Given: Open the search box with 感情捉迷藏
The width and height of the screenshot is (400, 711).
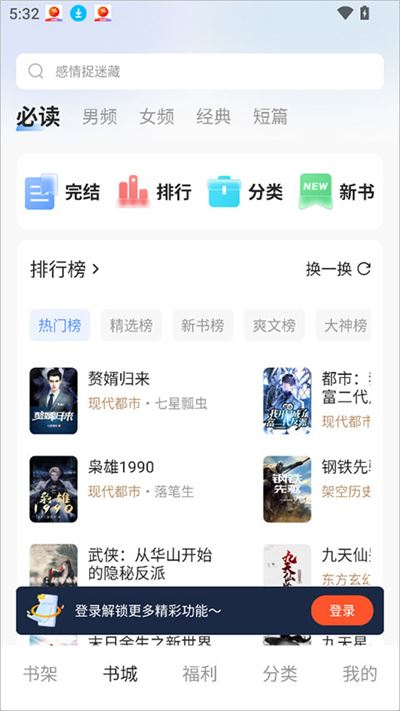Looking at the screenshot, I should coord(200,72).
